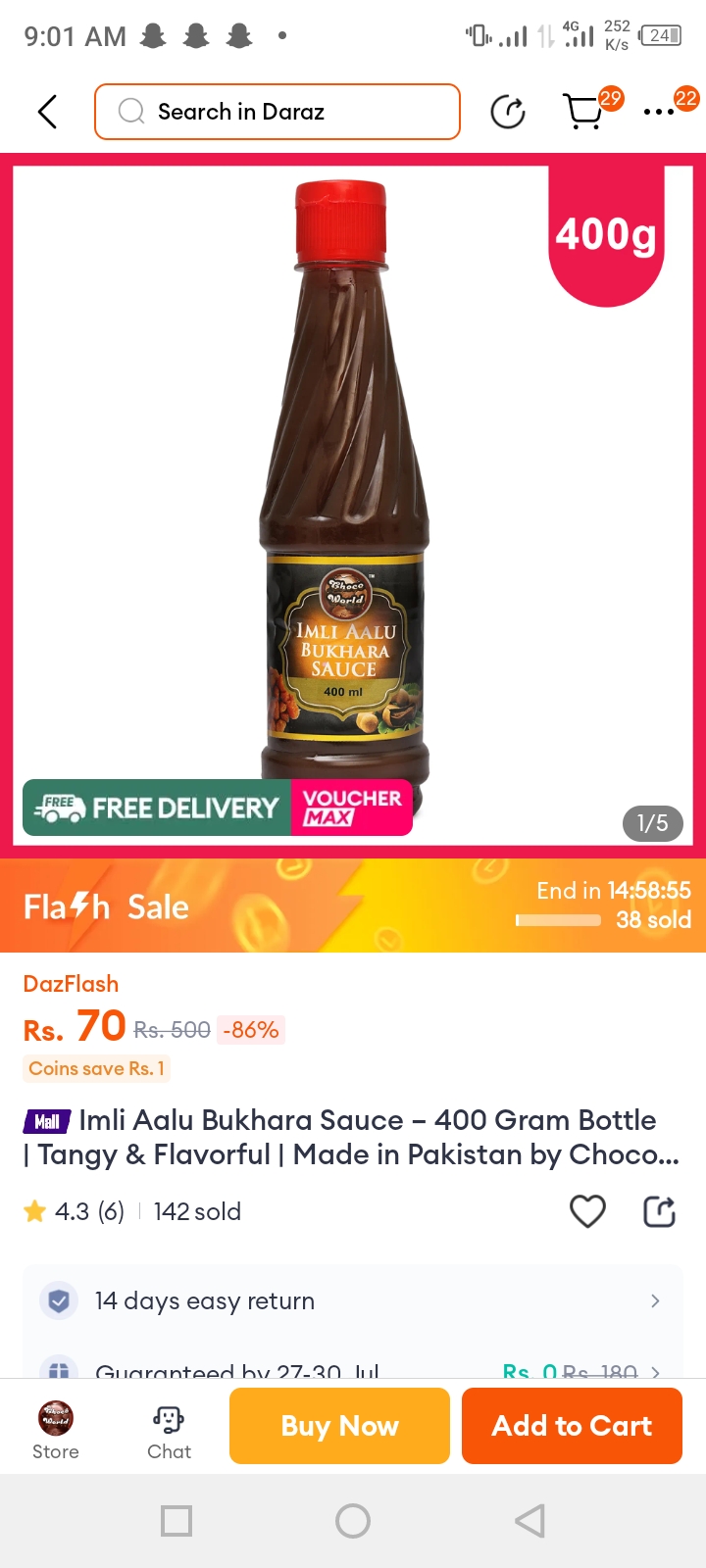The width and height of the screenshot is (706, 1568).
Task: Open the three-dot overflow menu
Action: (x=659, y=112)
